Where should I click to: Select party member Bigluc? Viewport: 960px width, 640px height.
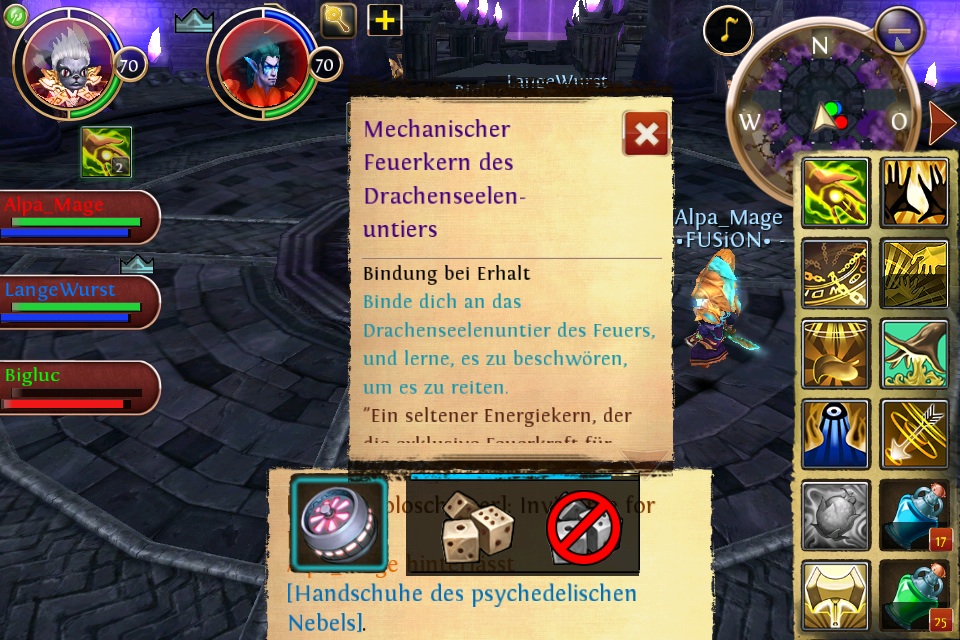pyautogui.click(x=80, y=387)
